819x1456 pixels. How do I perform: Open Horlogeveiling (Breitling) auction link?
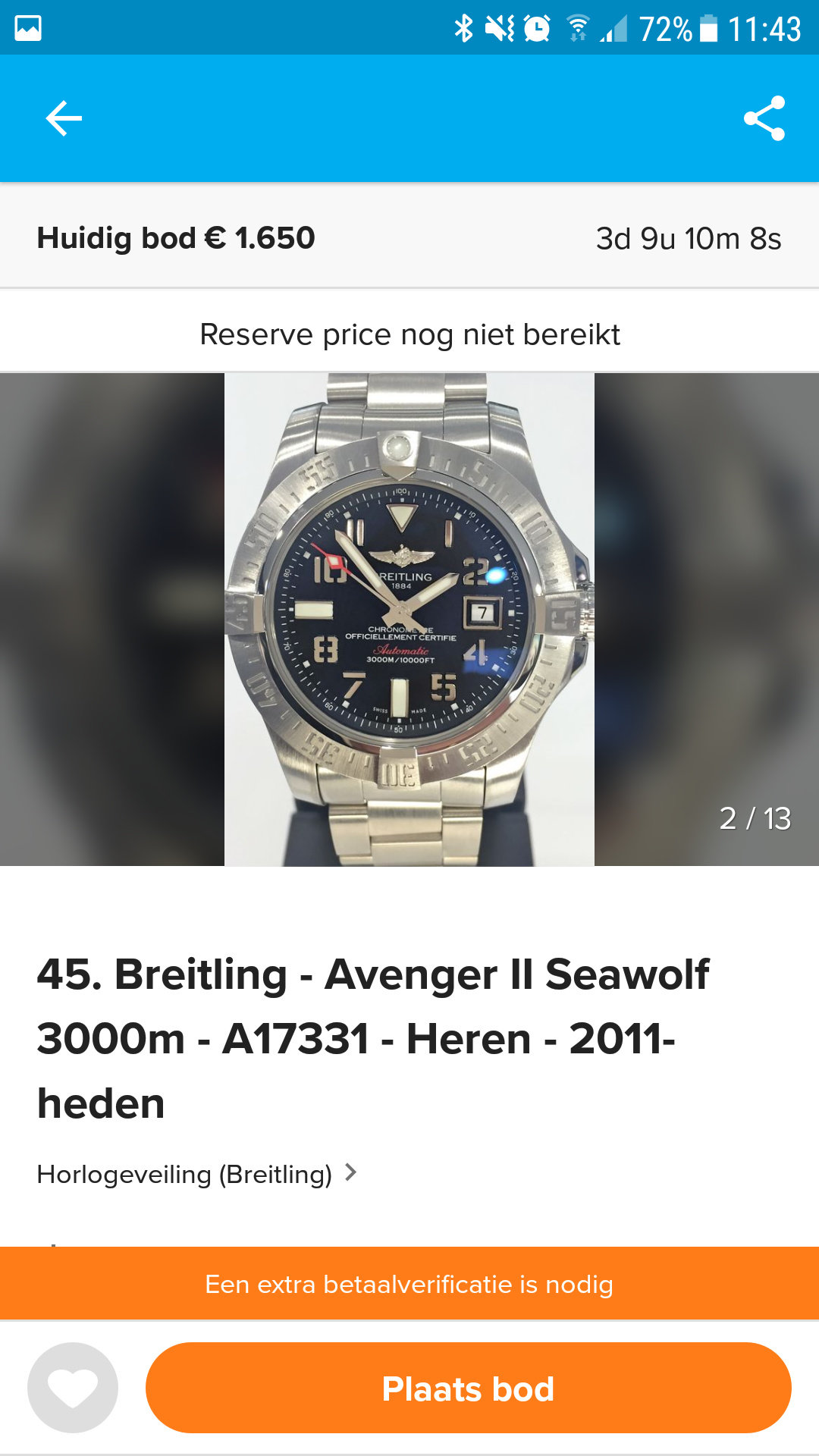(x=197, y=1174)
